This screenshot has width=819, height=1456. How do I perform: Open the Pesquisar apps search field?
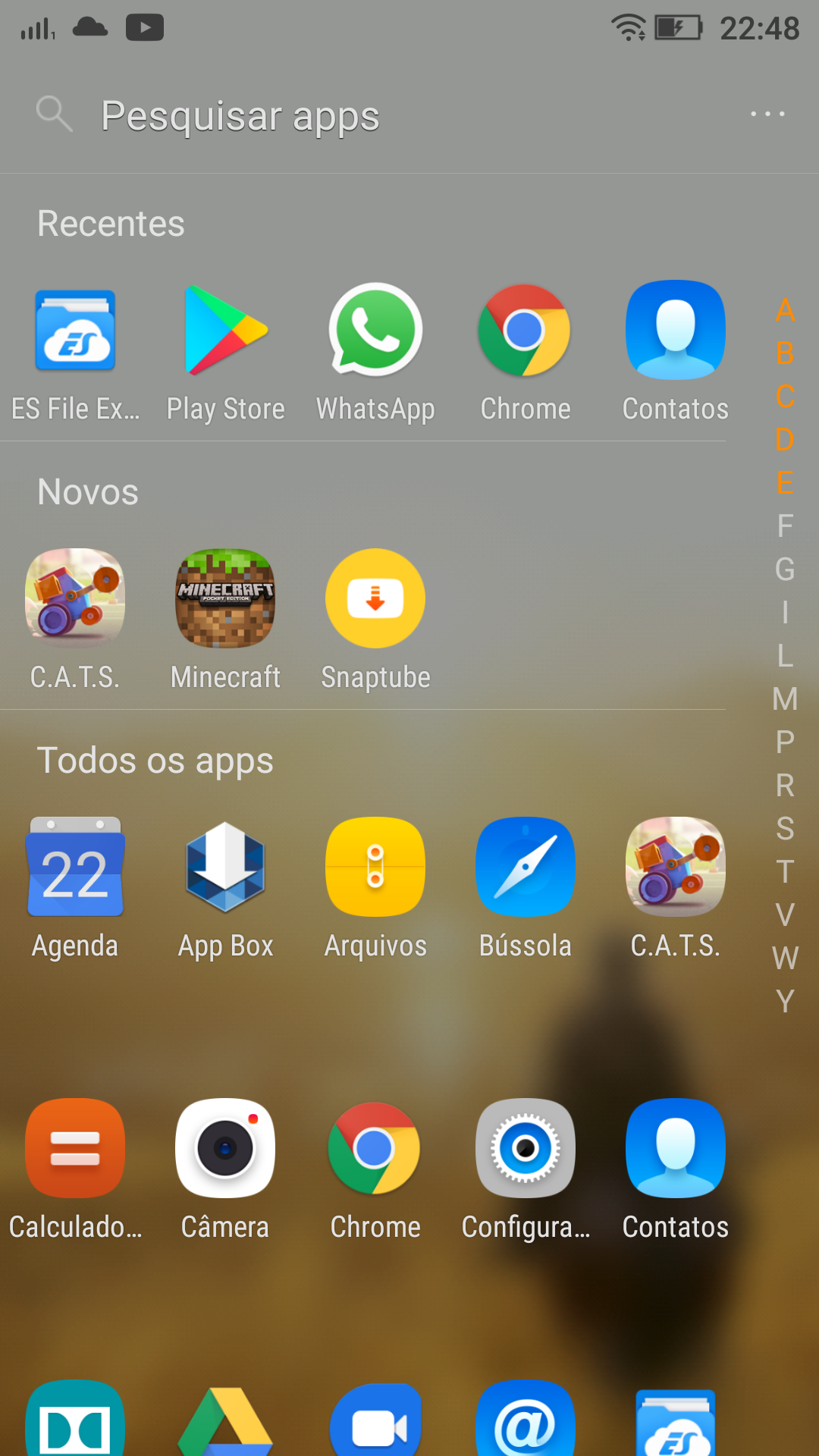point(240,116)
